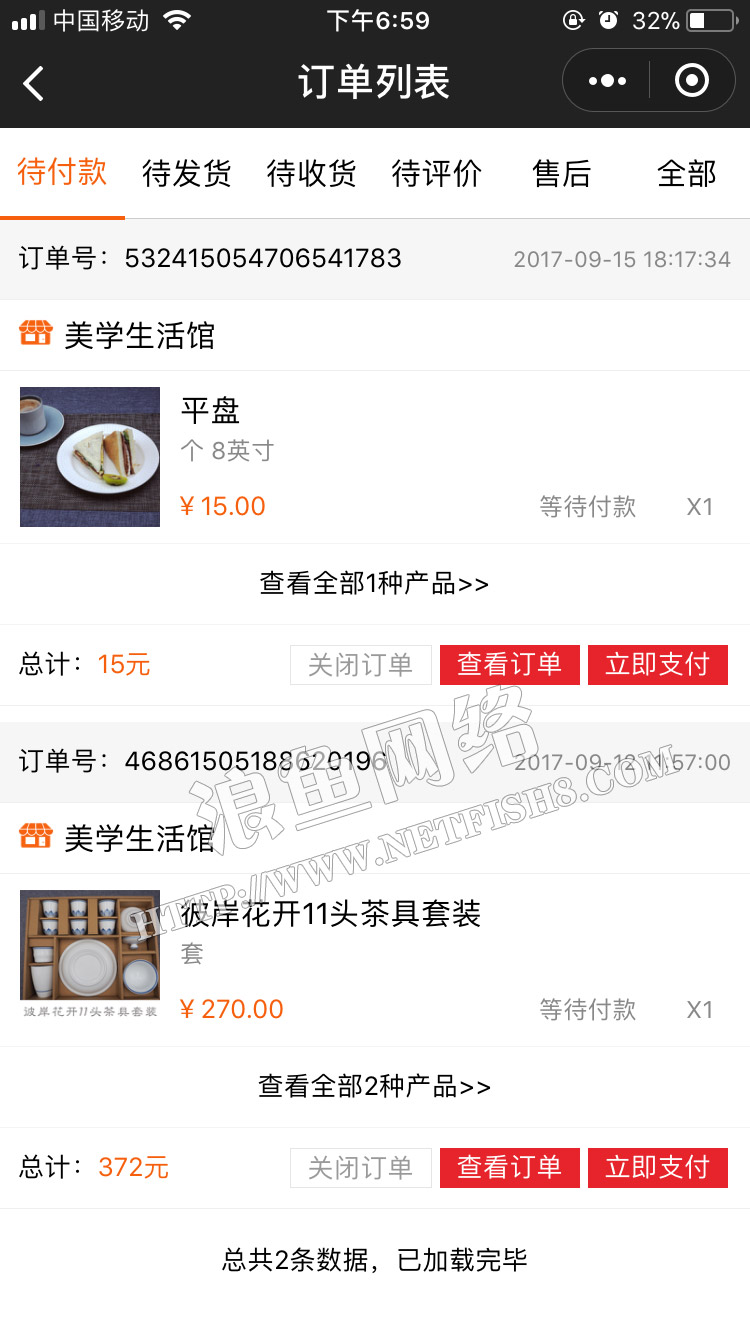Tap 查看订单 for the 372元 order
The width and height of the screenshot is (750, 1334).
tap(509, 1168)
